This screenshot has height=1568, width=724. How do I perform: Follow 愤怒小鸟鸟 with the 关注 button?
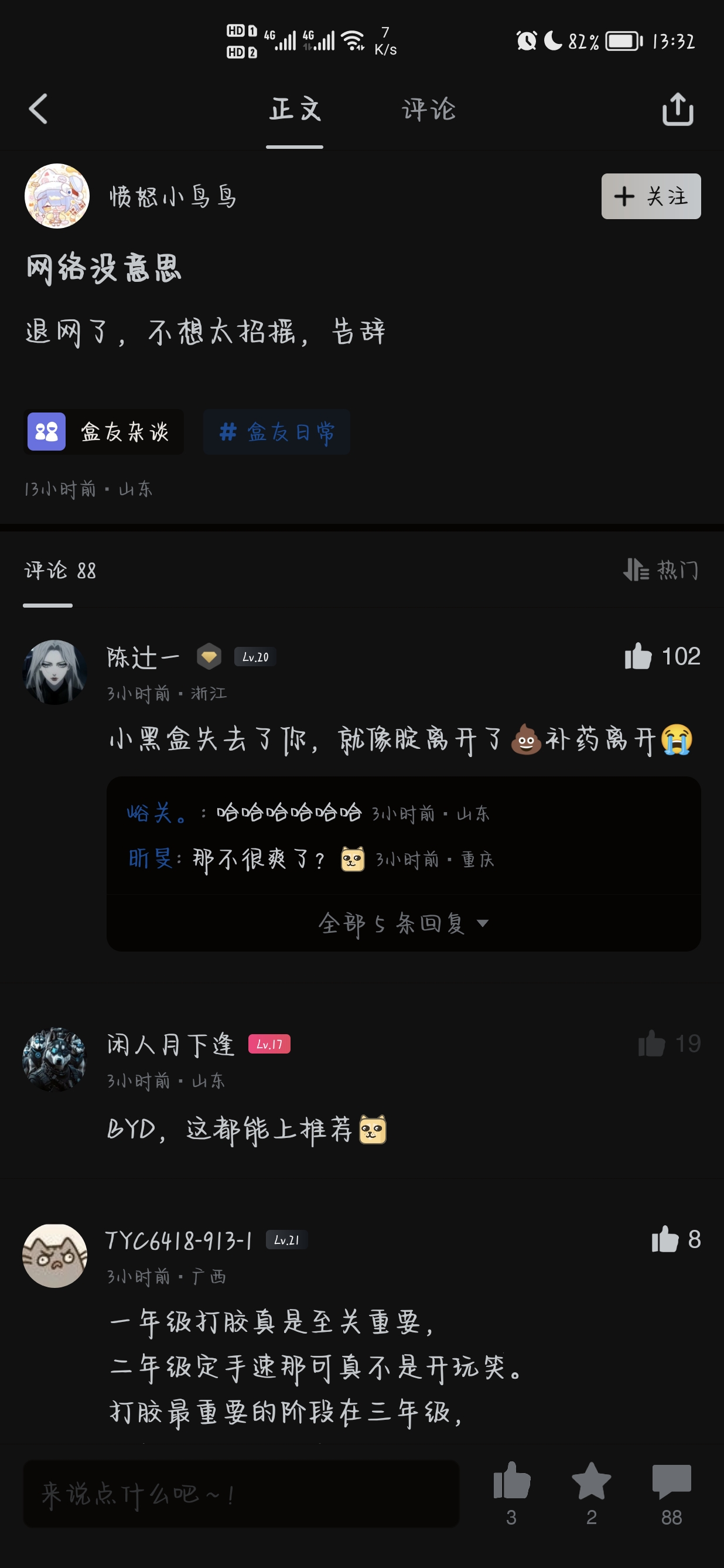pos(650,197)
